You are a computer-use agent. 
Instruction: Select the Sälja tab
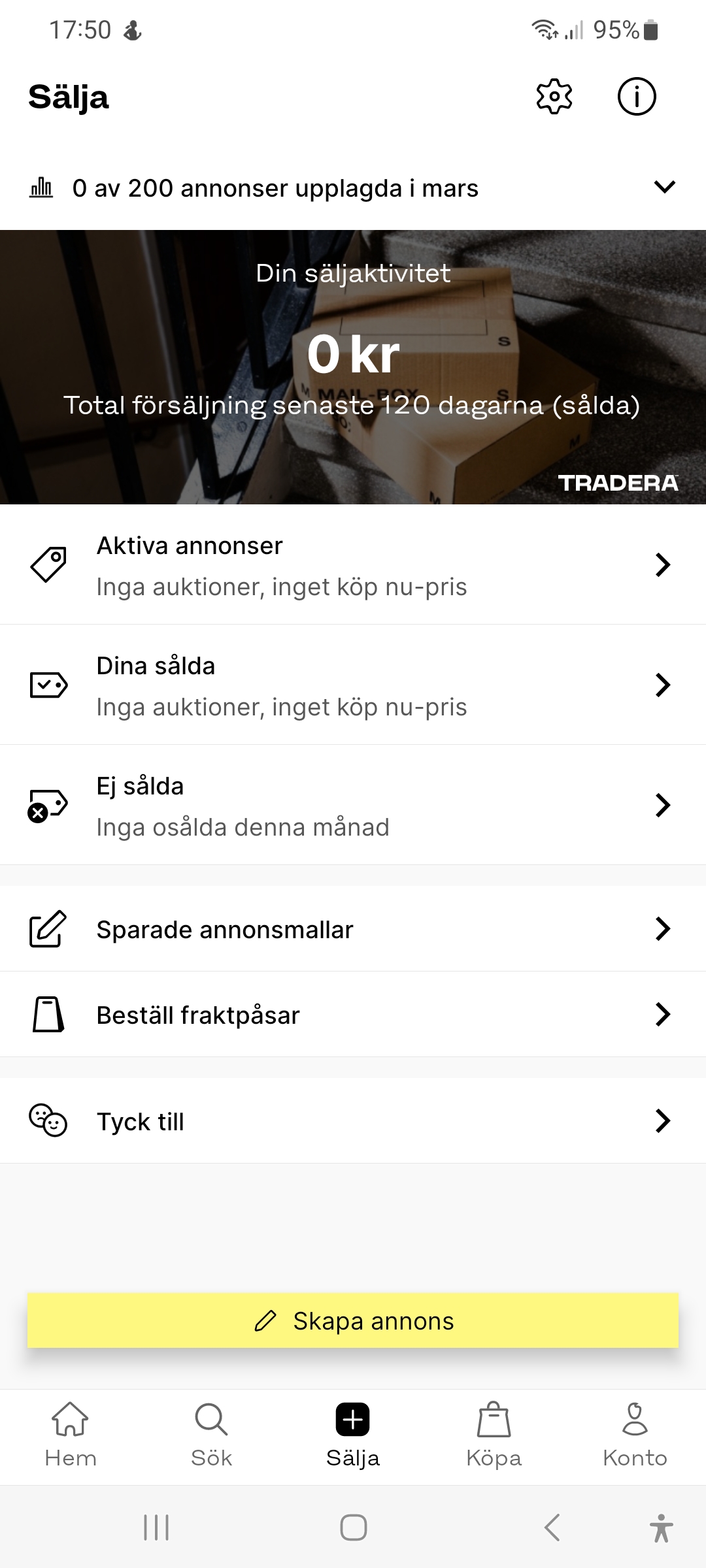click(353, 1435)
